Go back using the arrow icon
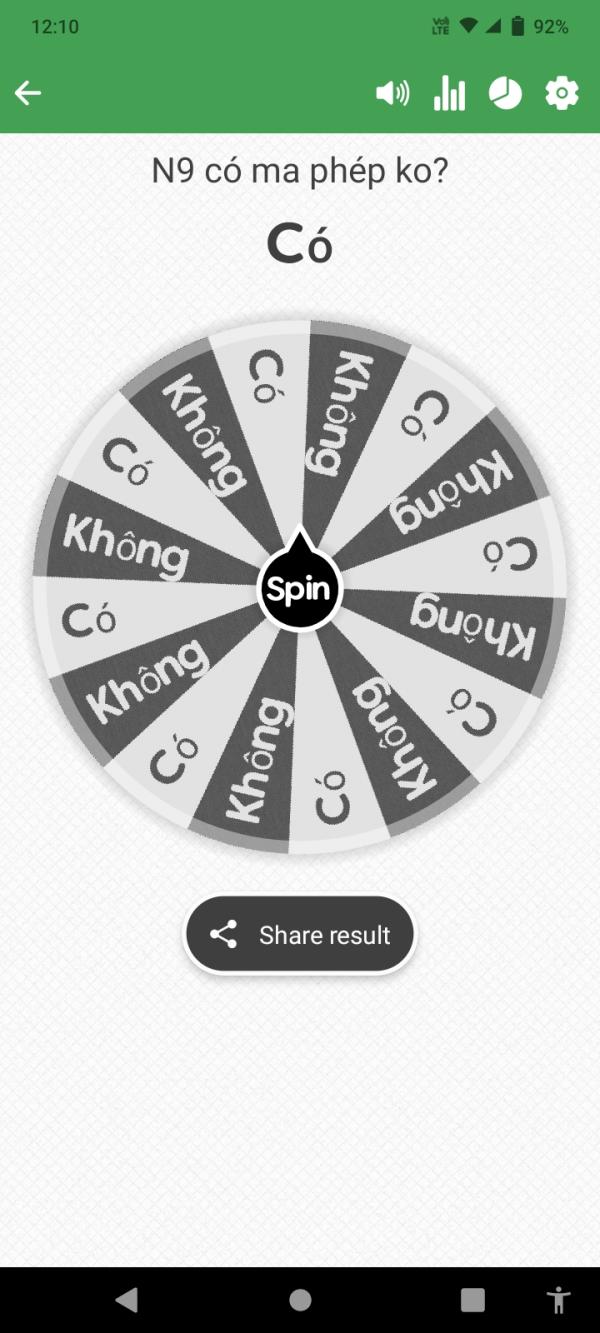 (x=28, y=94)
